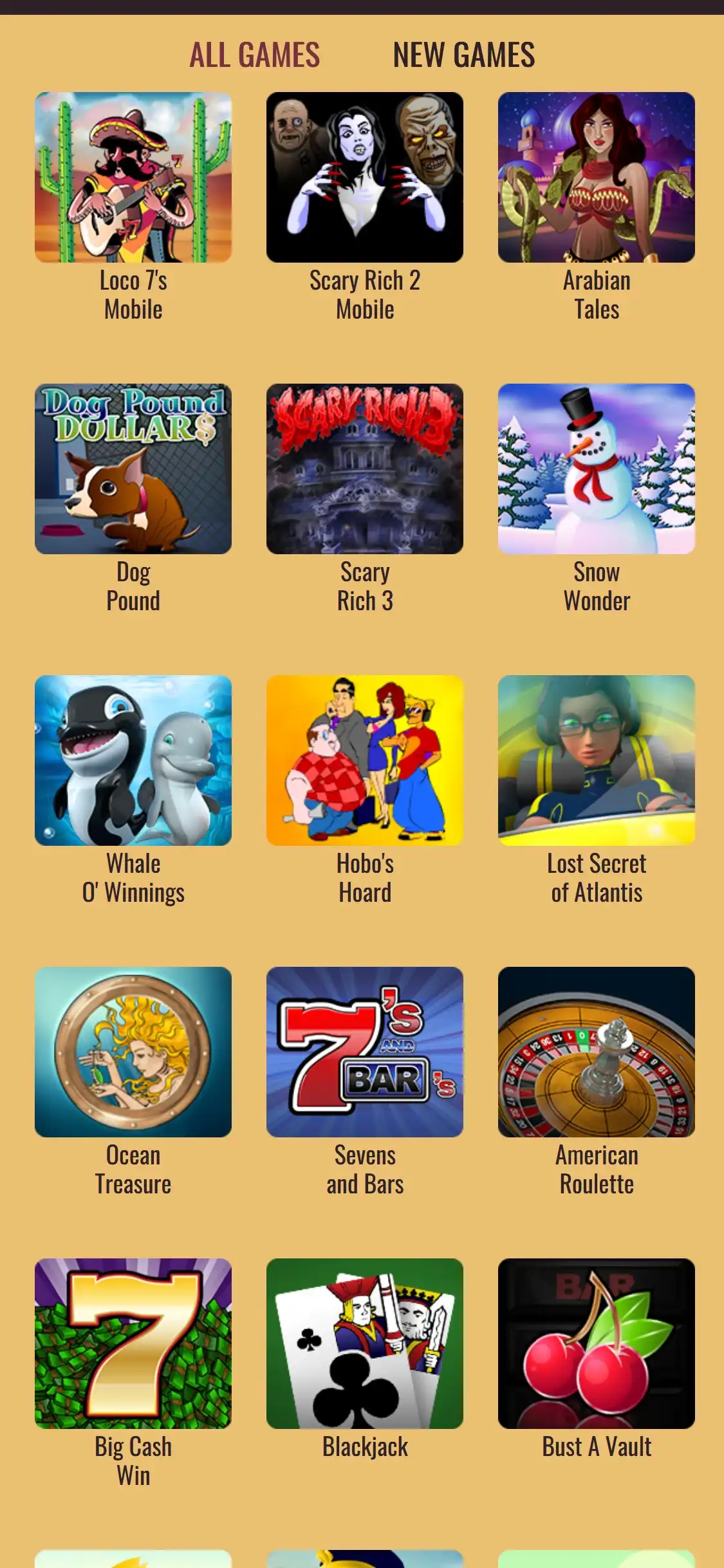Select the Bust A Vault game

tap(597, 1343)
